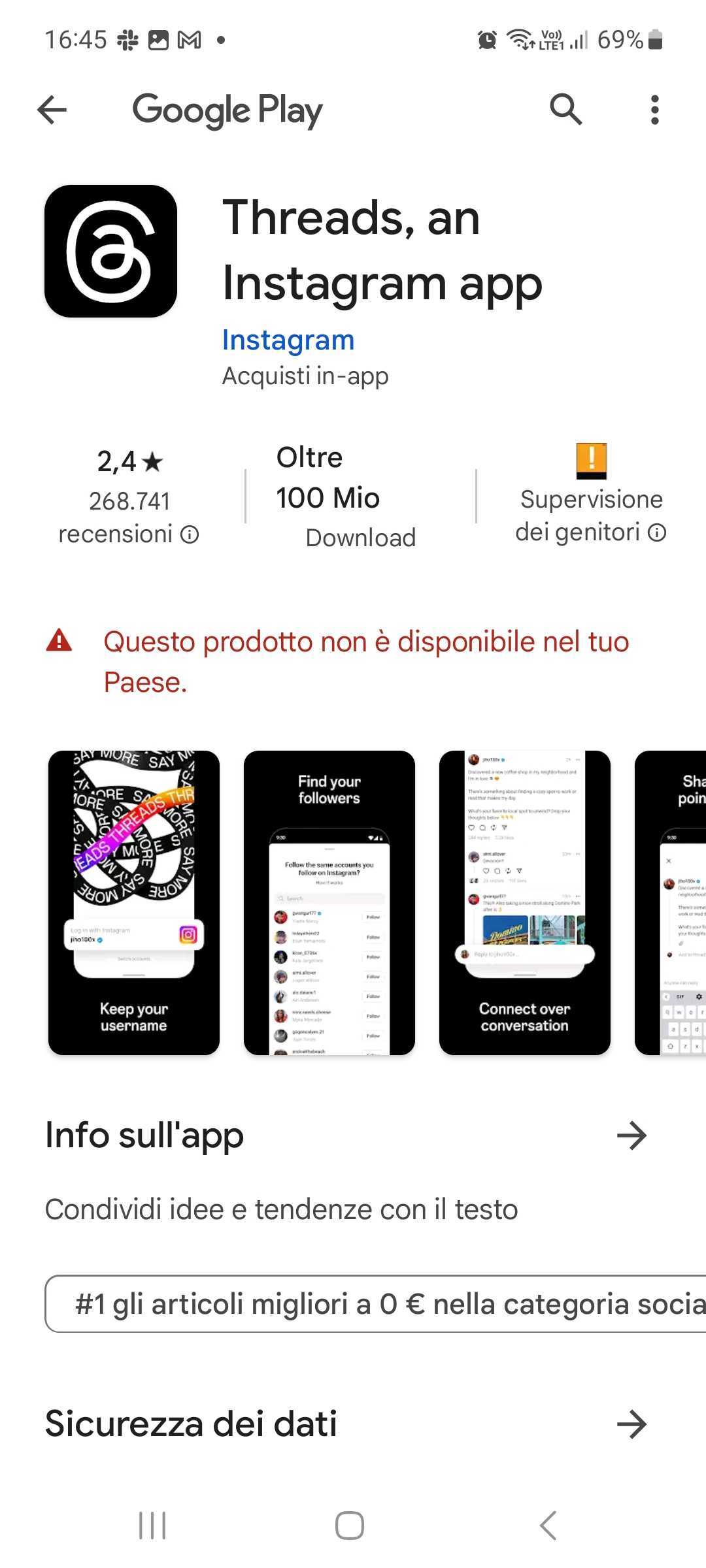This screenshot has width=706, height=1568.
Task: Open the 'Find your followers' screenshot
Action: 329,902
